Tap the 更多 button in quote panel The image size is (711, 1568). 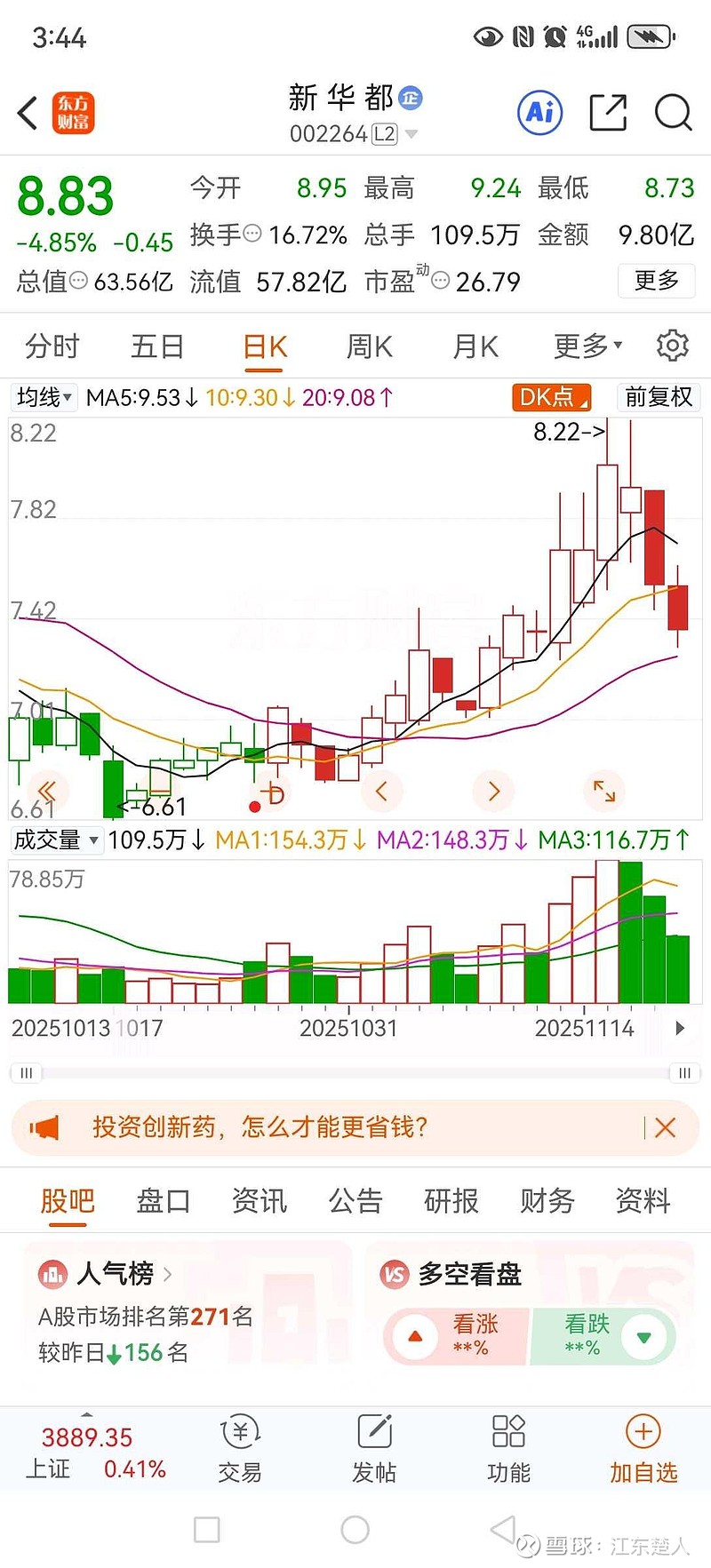pyautogui.click(x=656, y=281)
